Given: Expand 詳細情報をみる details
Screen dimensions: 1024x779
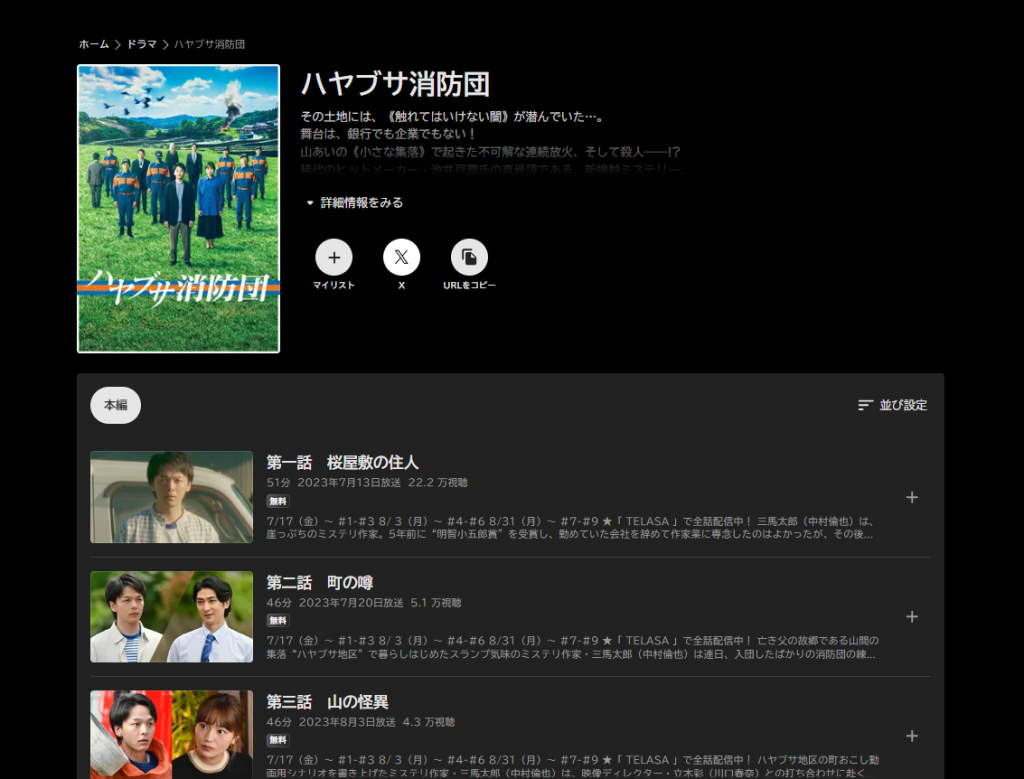Looking at the screenshot, I should [355, 202].
